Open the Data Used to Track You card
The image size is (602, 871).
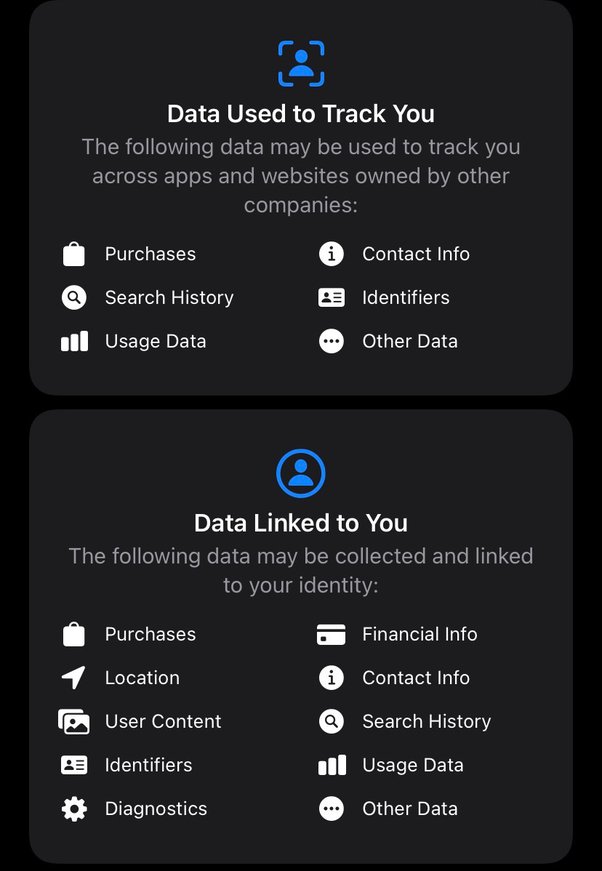coord(300,113)
